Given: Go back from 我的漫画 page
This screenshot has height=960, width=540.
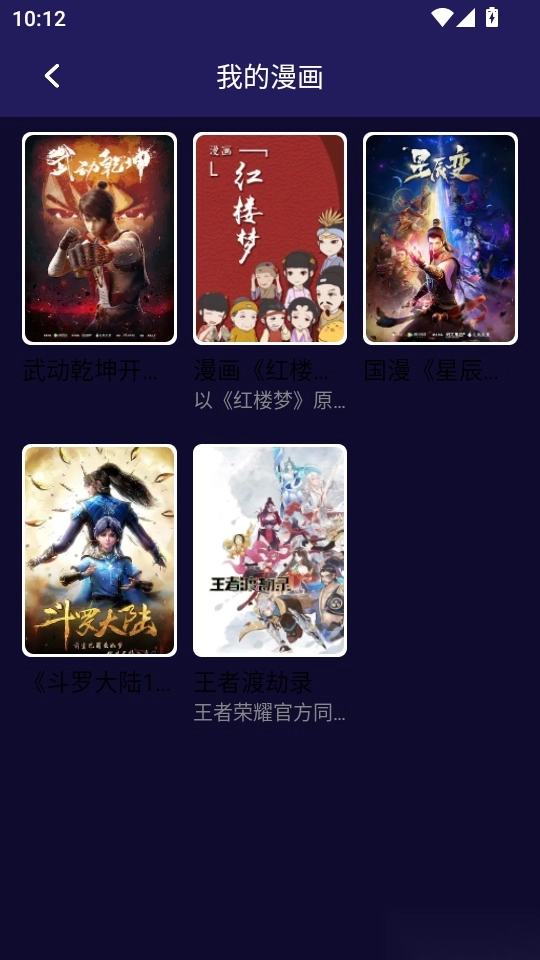Looking at the screenshot, I should (x=53, y=77).
